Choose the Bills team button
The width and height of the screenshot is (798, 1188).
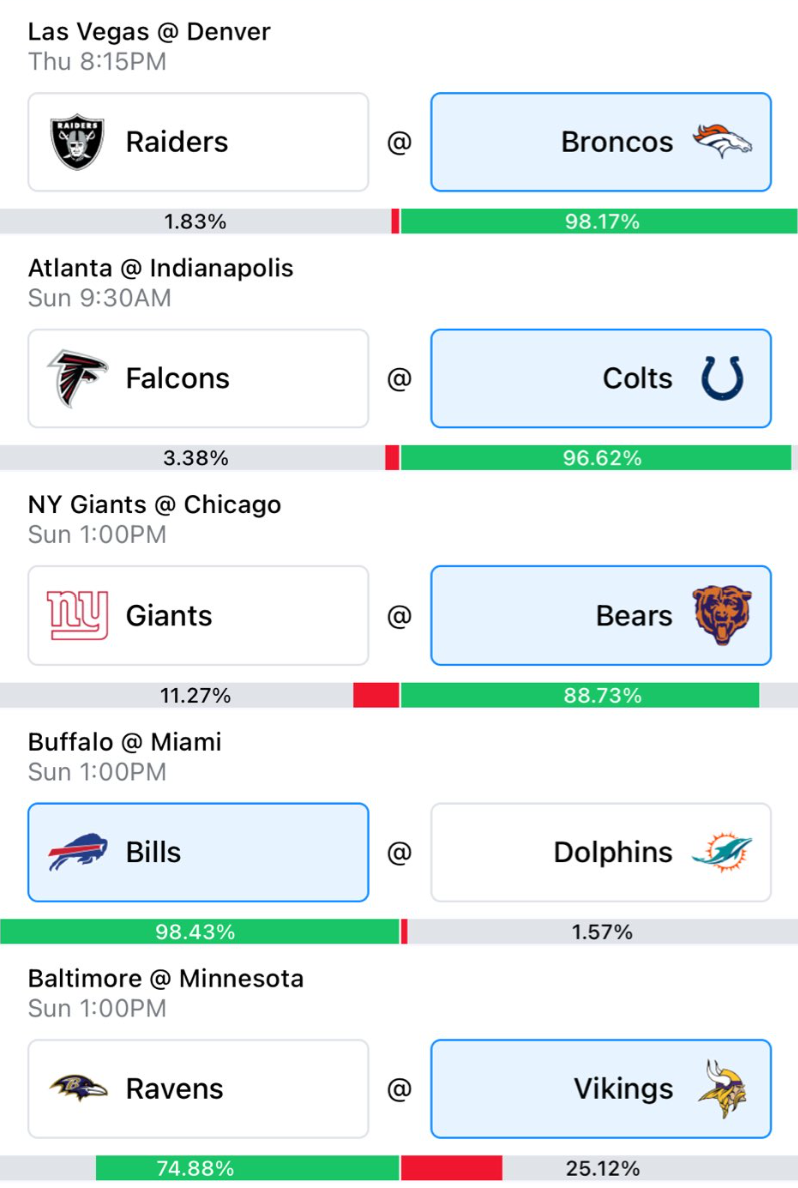click(x=198, y=852)
